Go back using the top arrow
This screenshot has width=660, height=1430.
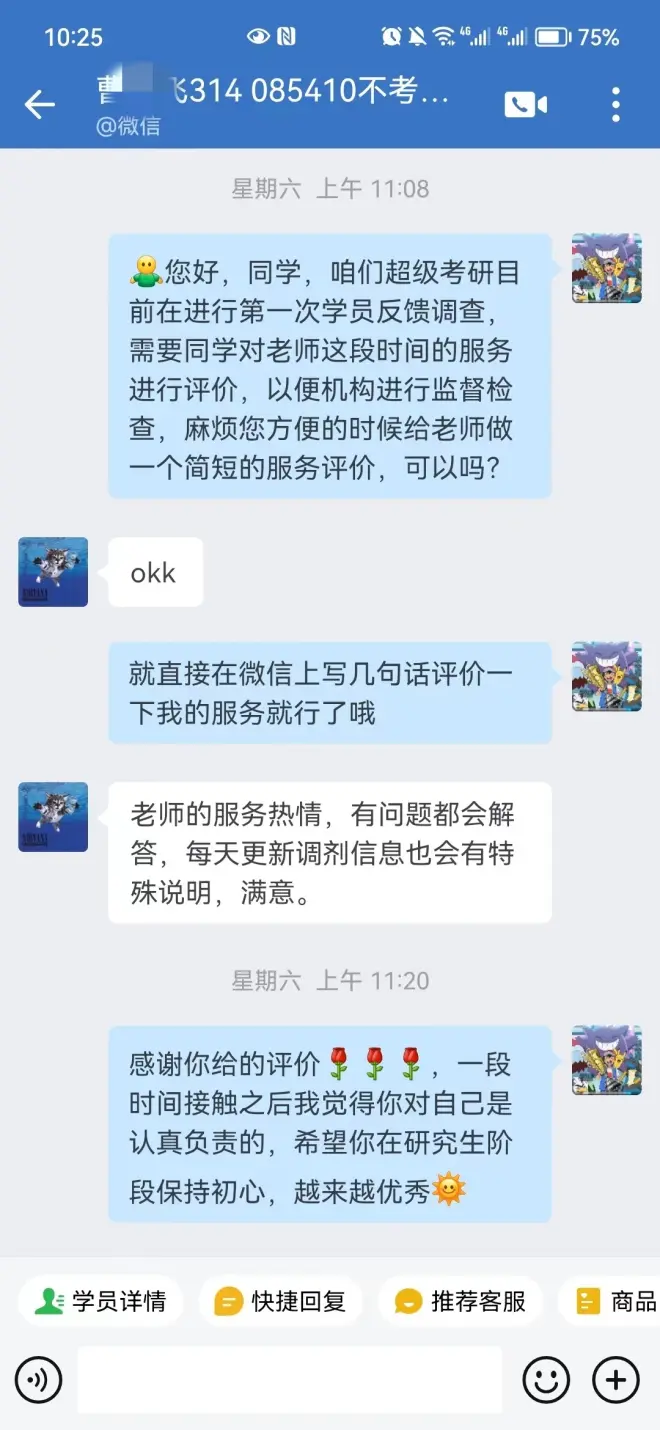[40, 104]
